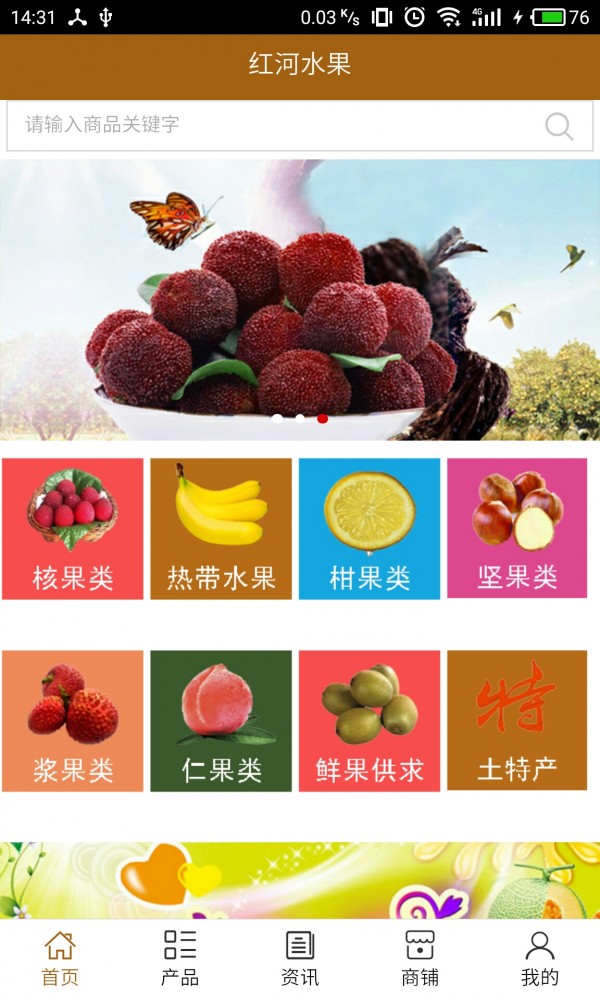The width and height of the screenshot is (600, 1000).
Task: Open the 土特产 category tile
Action: (517, 721)
